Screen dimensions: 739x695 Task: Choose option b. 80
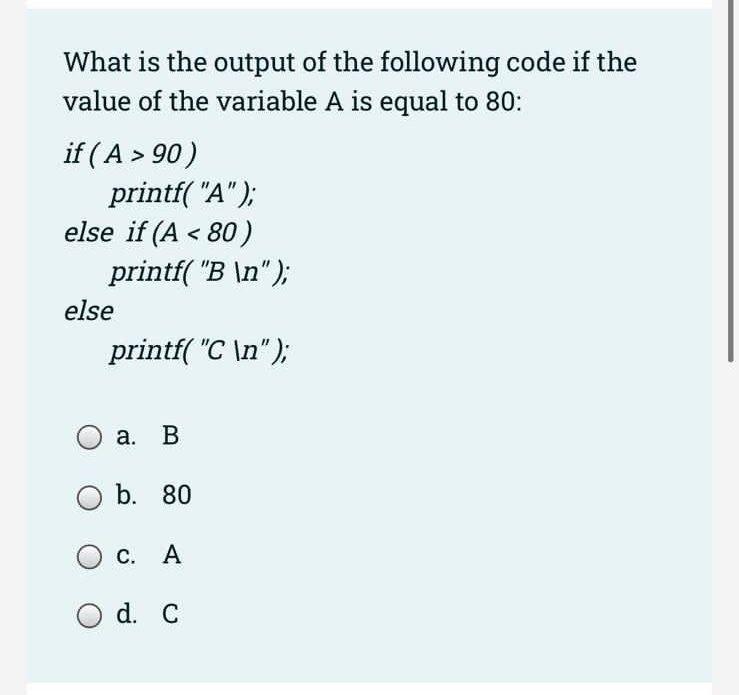89,498
